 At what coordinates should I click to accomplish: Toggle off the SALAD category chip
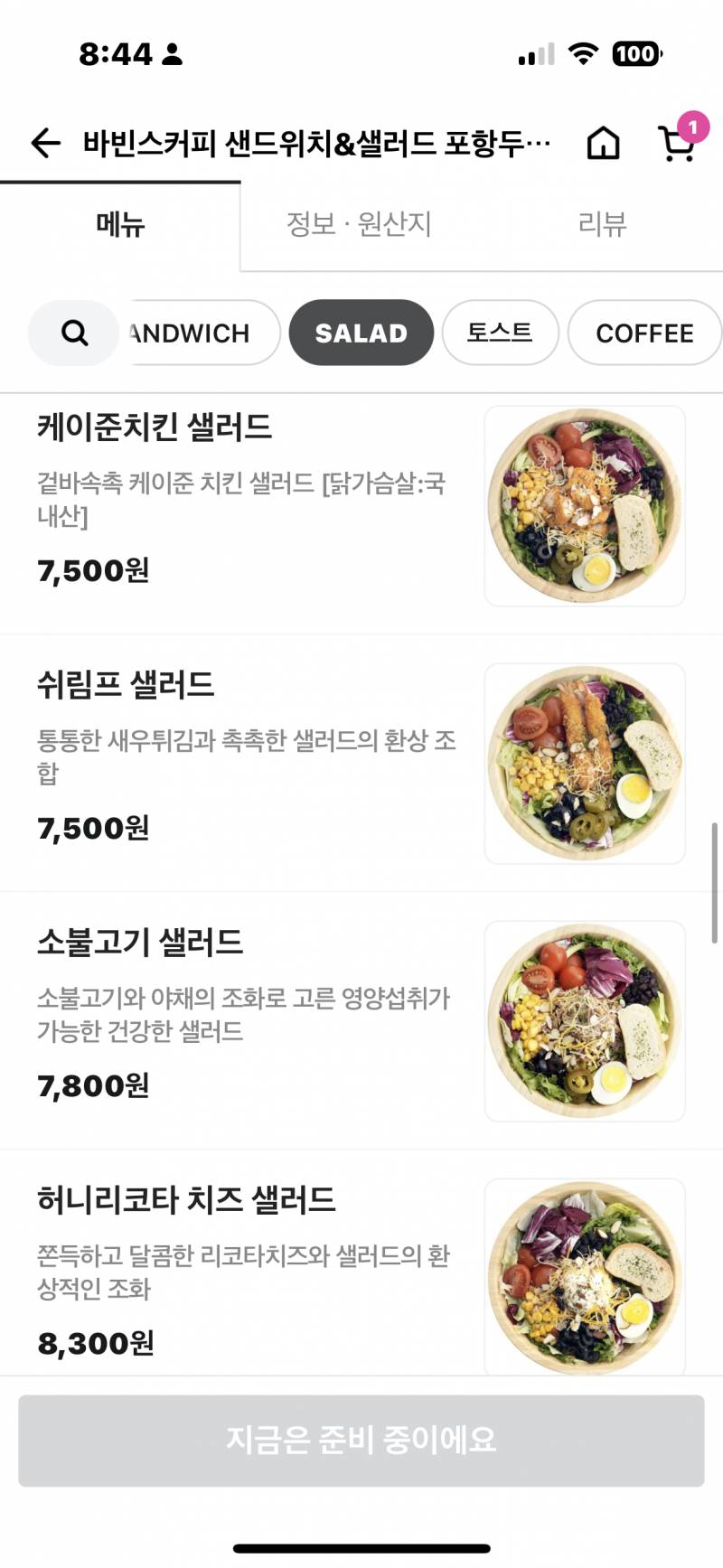click(361, 333)
